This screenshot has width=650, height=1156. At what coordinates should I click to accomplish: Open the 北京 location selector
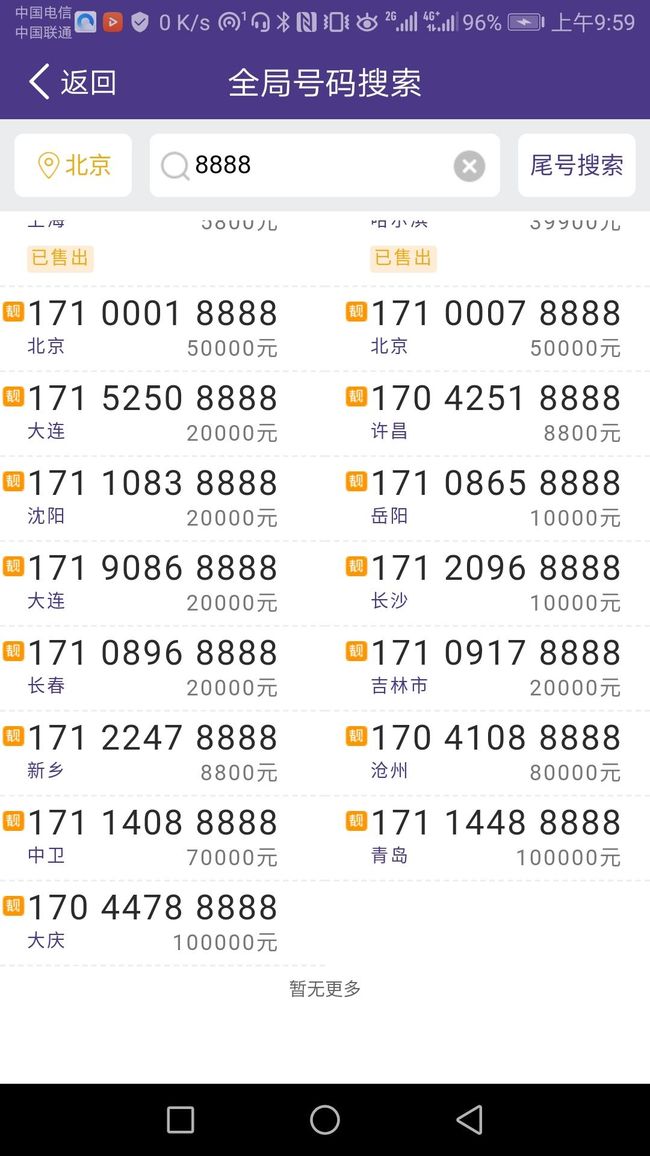(73, 165)
